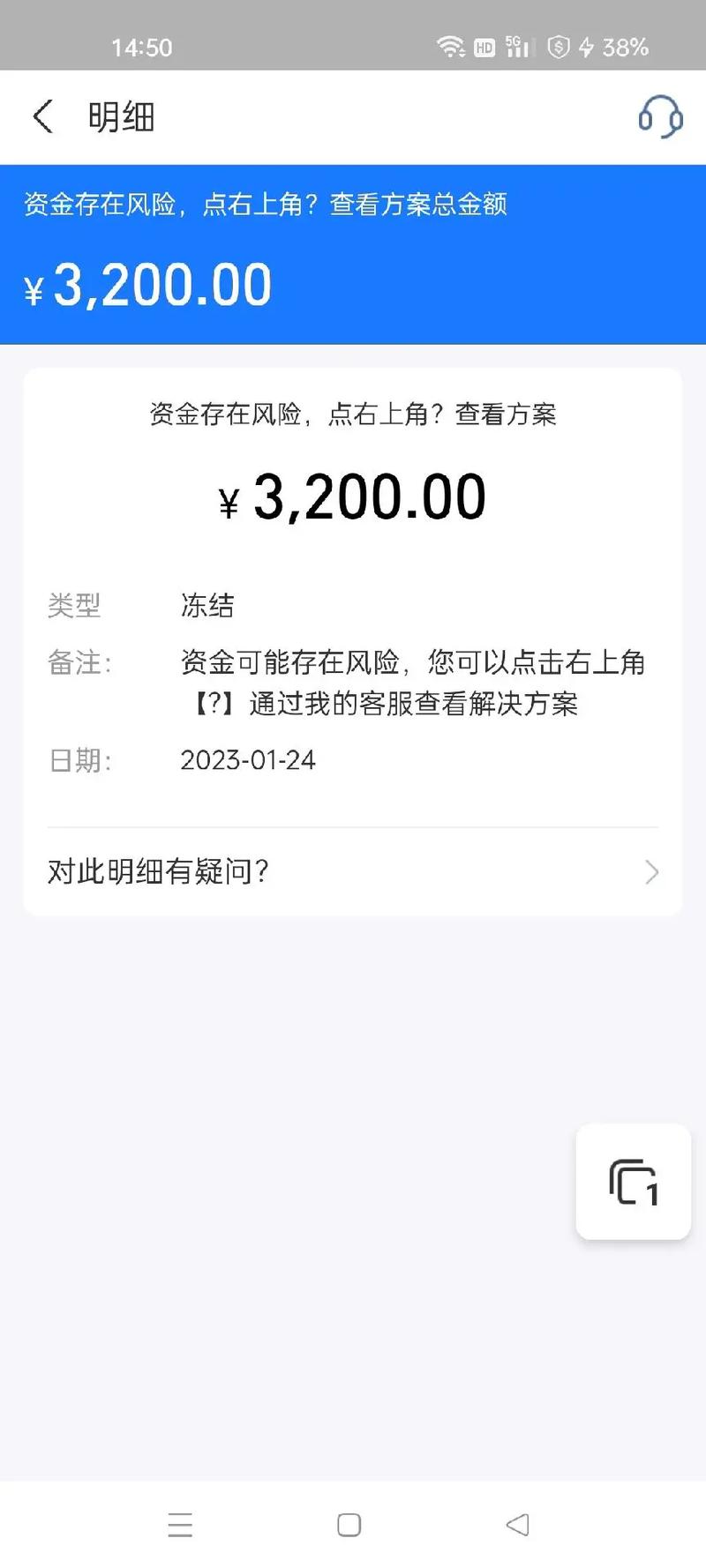This screenshot has height=1568, width=706.
Task: Tap the battery 38% indicator
Action: [622, 48]
